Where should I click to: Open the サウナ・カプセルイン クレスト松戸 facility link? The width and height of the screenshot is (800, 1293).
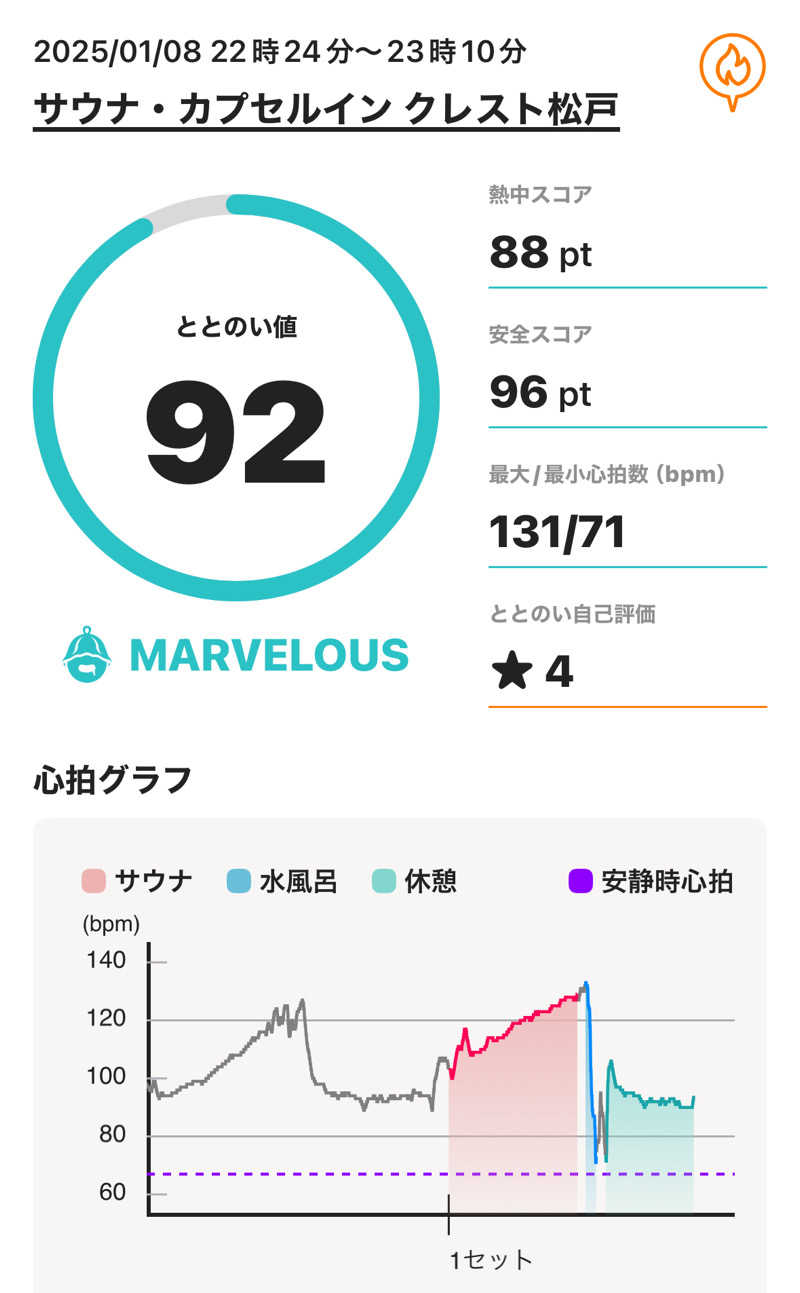point(326,108)
